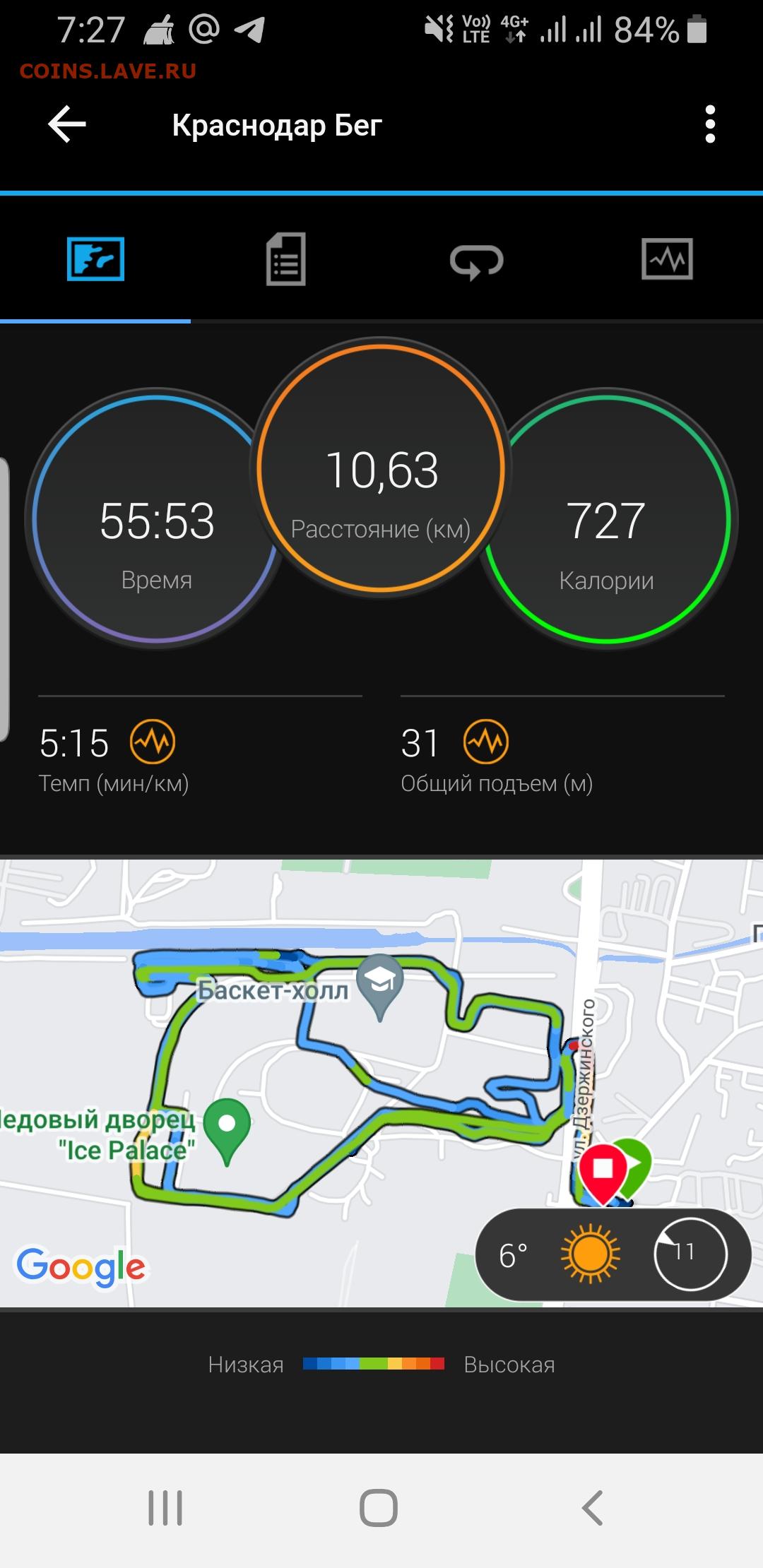Open the elevation chart icon next to 31
This screenshot has width=763, height=1568.
pyautogui.click(x=486, y=742)
